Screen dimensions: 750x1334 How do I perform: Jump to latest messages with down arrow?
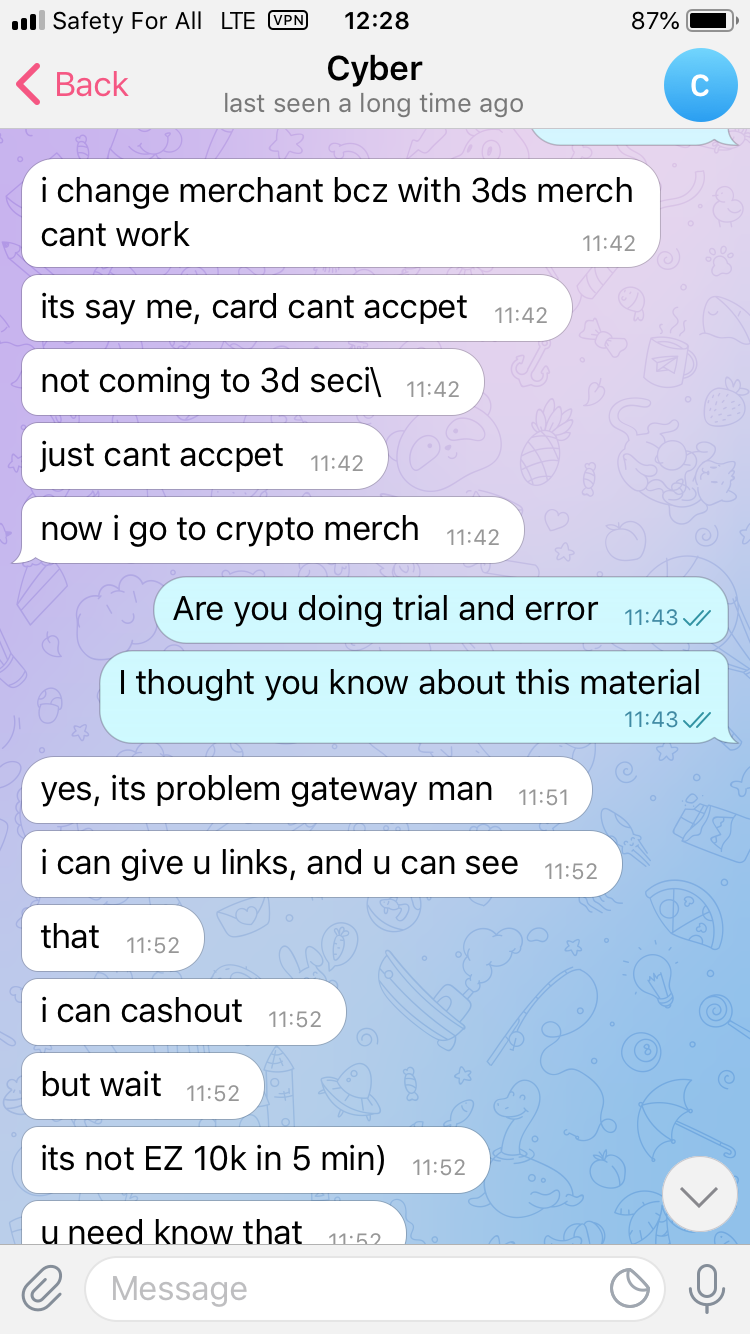pyautogui.click(x=699, y=1195)
